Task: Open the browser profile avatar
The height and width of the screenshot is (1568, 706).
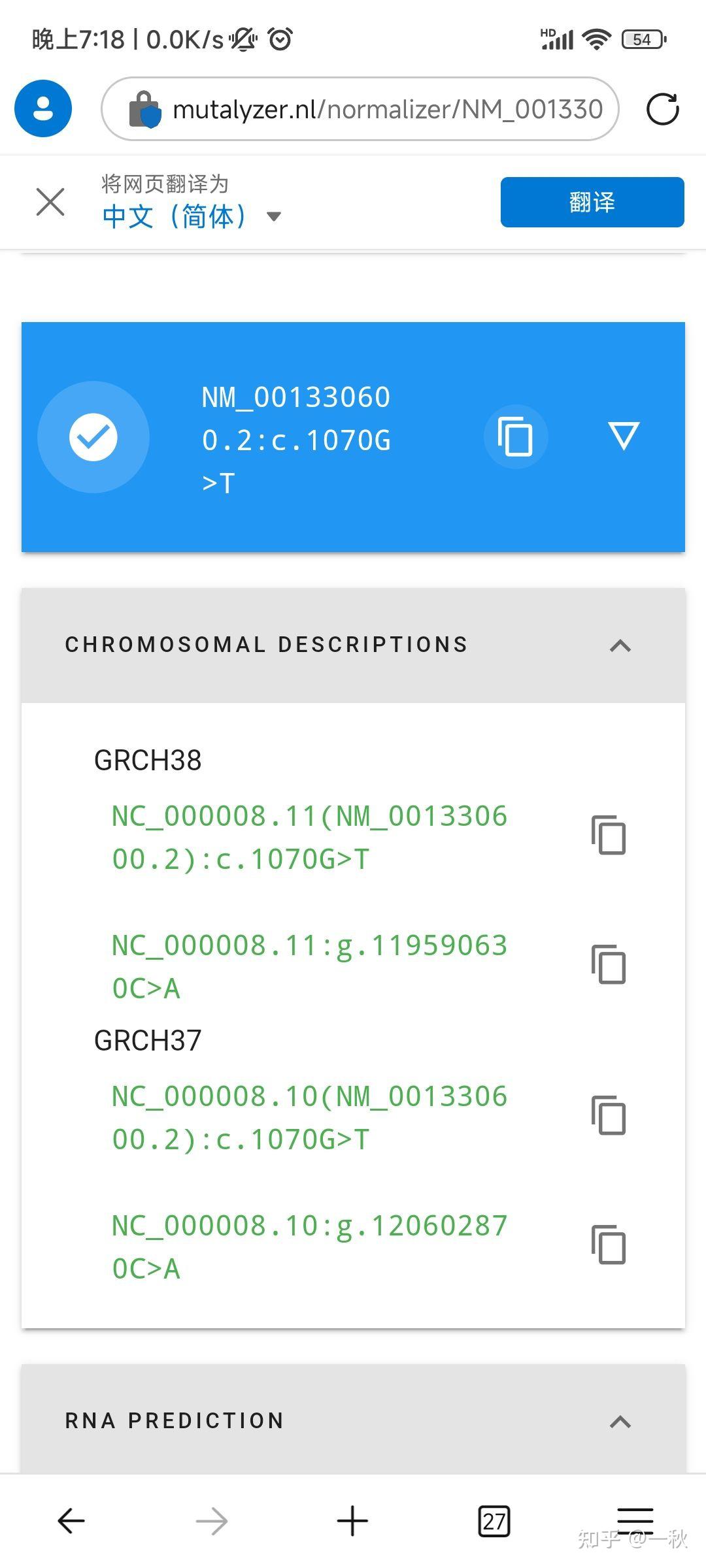Action: [43, 108]
